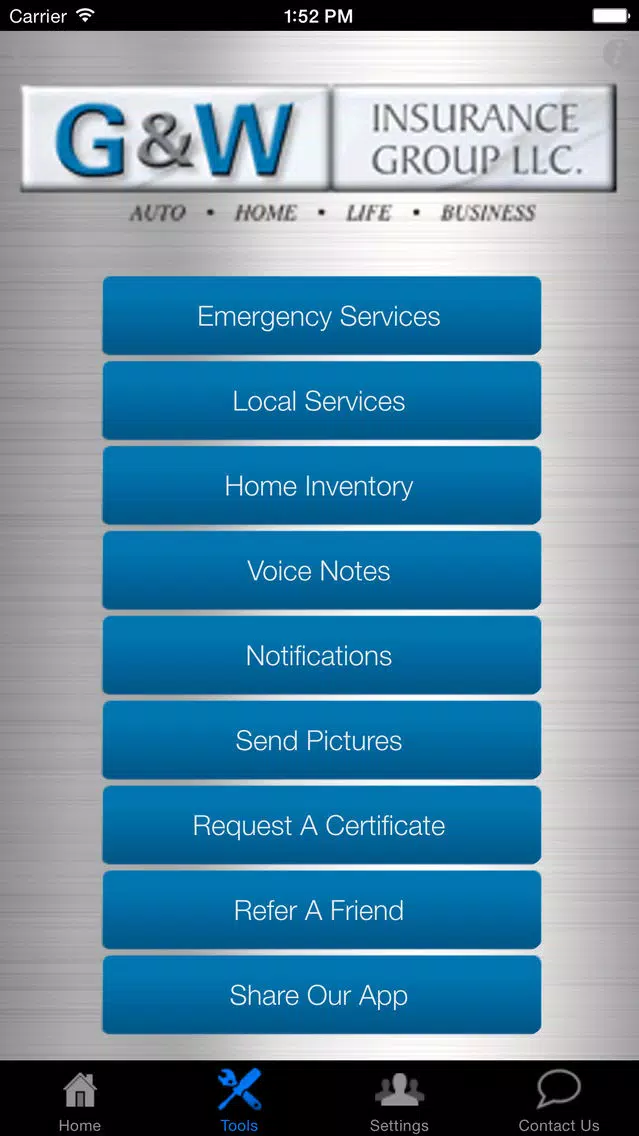Switch to the Home tab
The height and width of the screenshot is (1136, 639).
click(80, 1100)
